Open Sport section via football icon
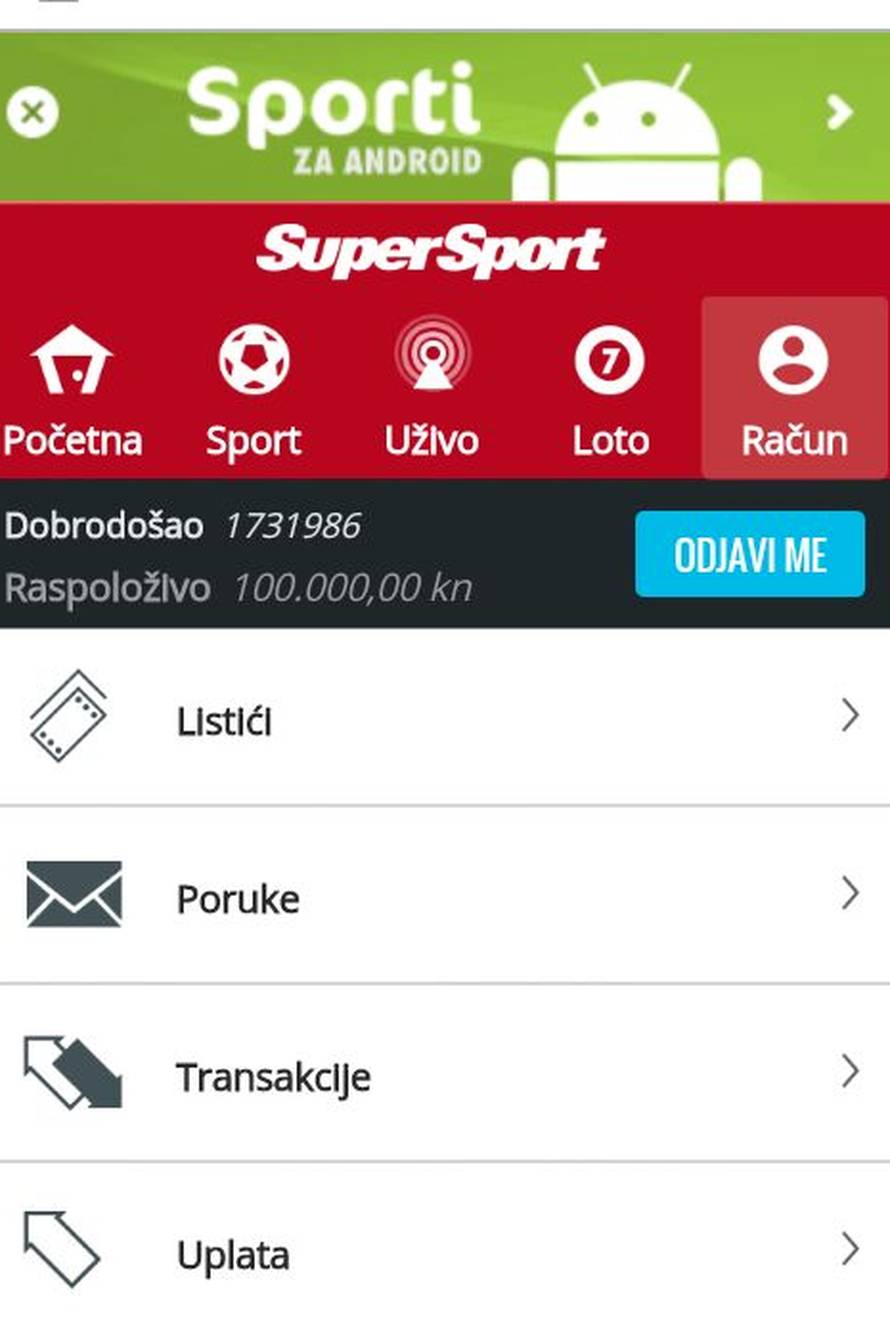The height and width of the screenshot is (1326, 890). (252, 360)
